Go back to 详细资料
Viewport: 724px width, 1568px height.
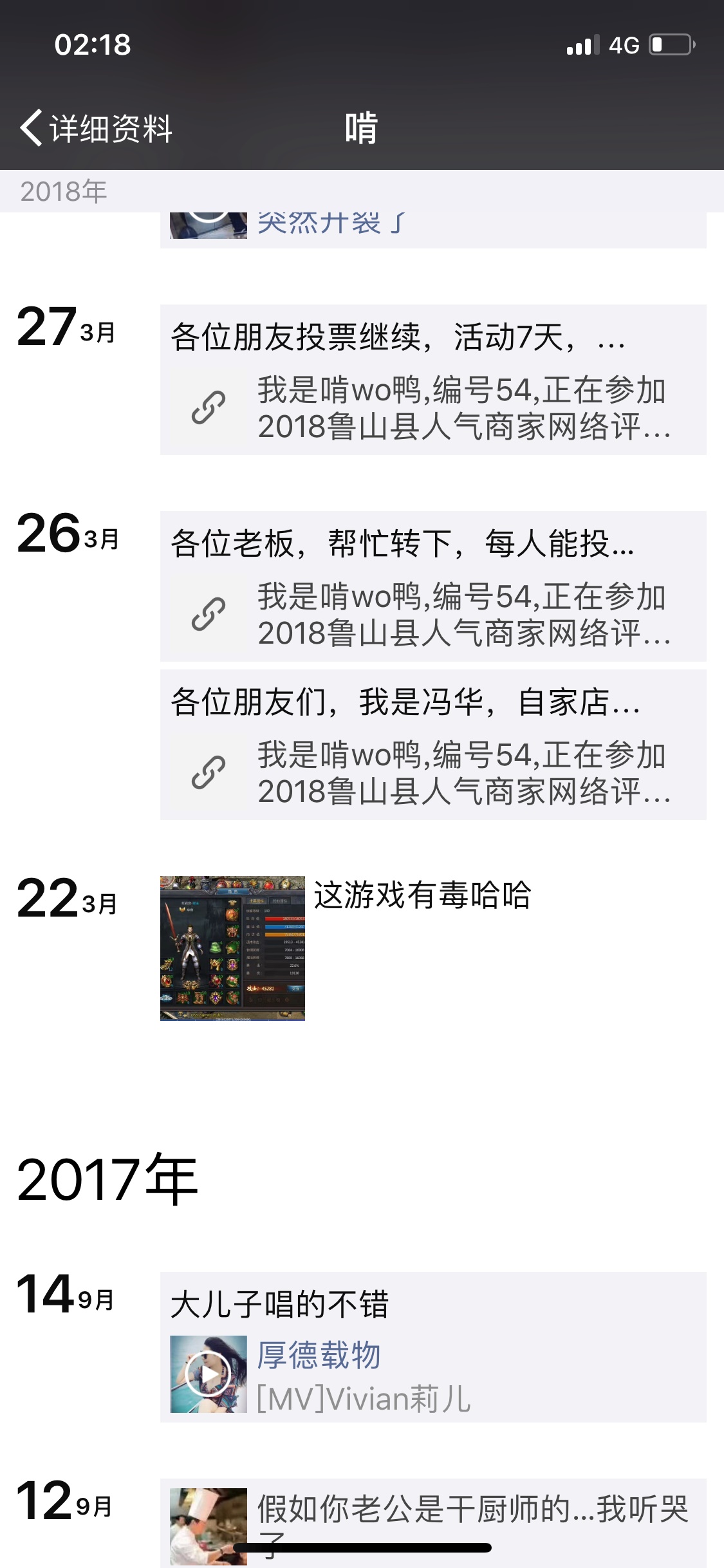[x=97, y=128]
